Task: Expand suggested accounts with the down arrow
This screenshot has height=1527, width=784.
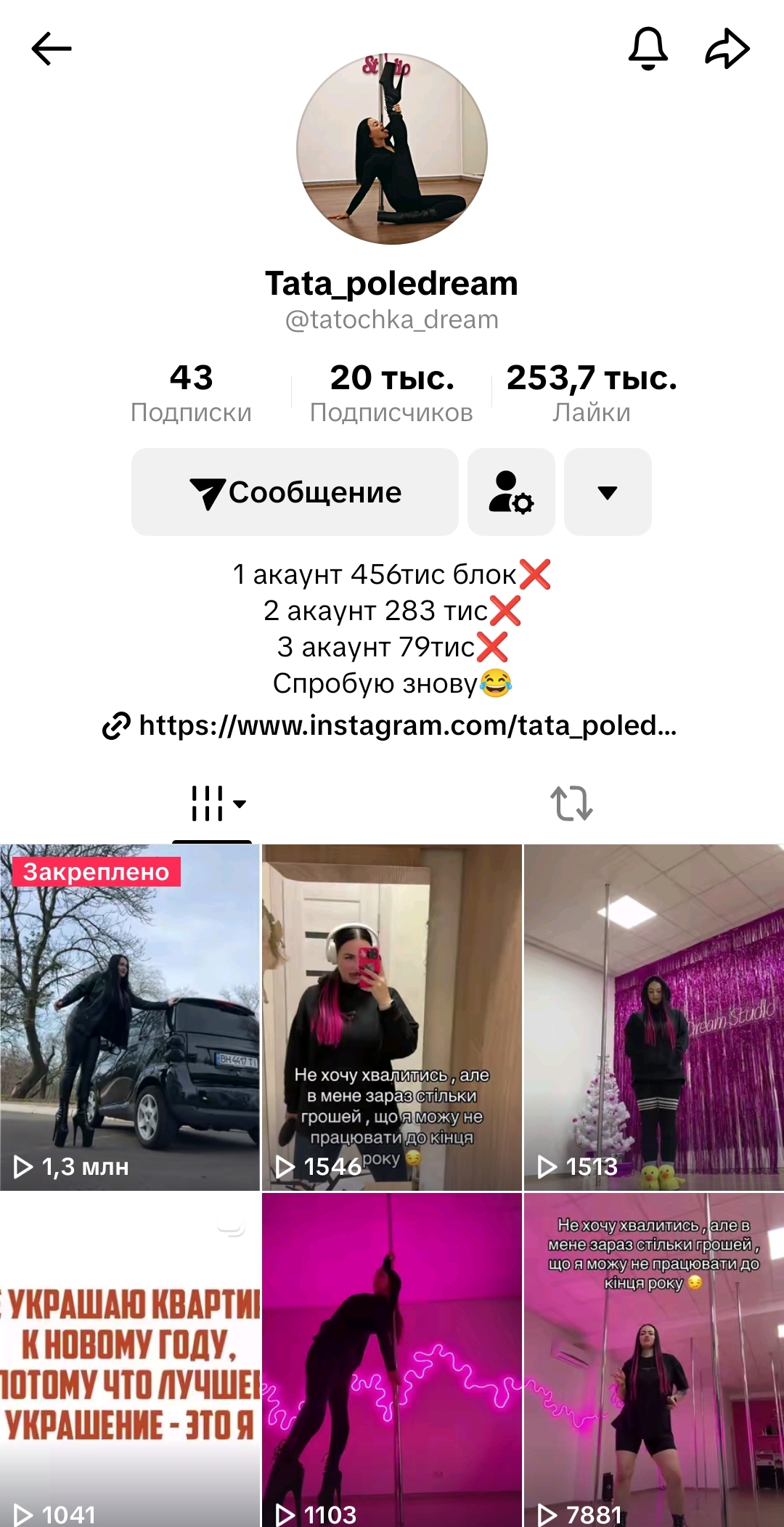Action: coord(608,492)
